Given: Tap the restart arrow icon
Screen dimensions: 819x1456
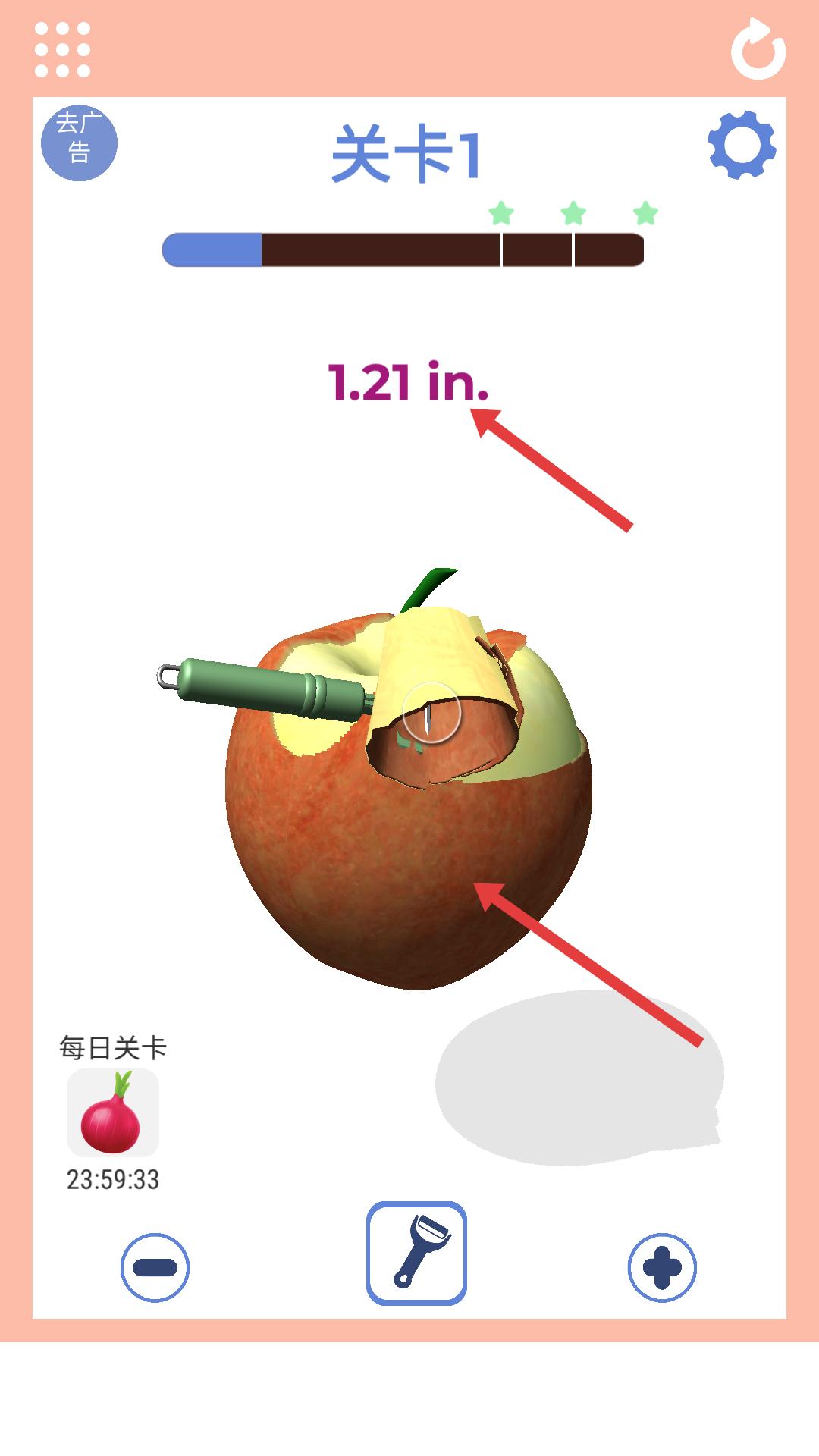Looking at the screenshot, I should coord(758,49).
